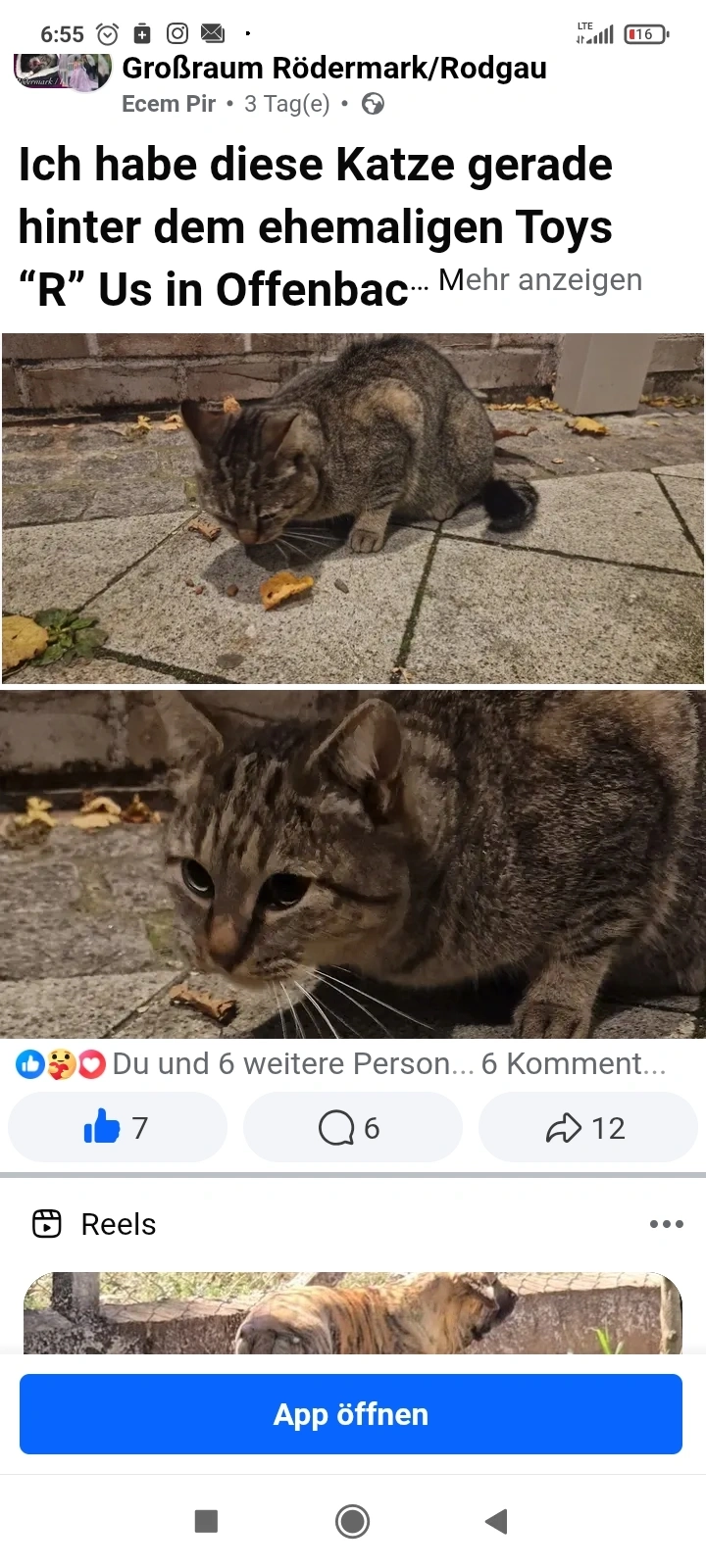This screenshot has height=1568, width=706.
Task: Open the Großraum Rödermark/Rodgau group page
Action: (x=334, y=68)
